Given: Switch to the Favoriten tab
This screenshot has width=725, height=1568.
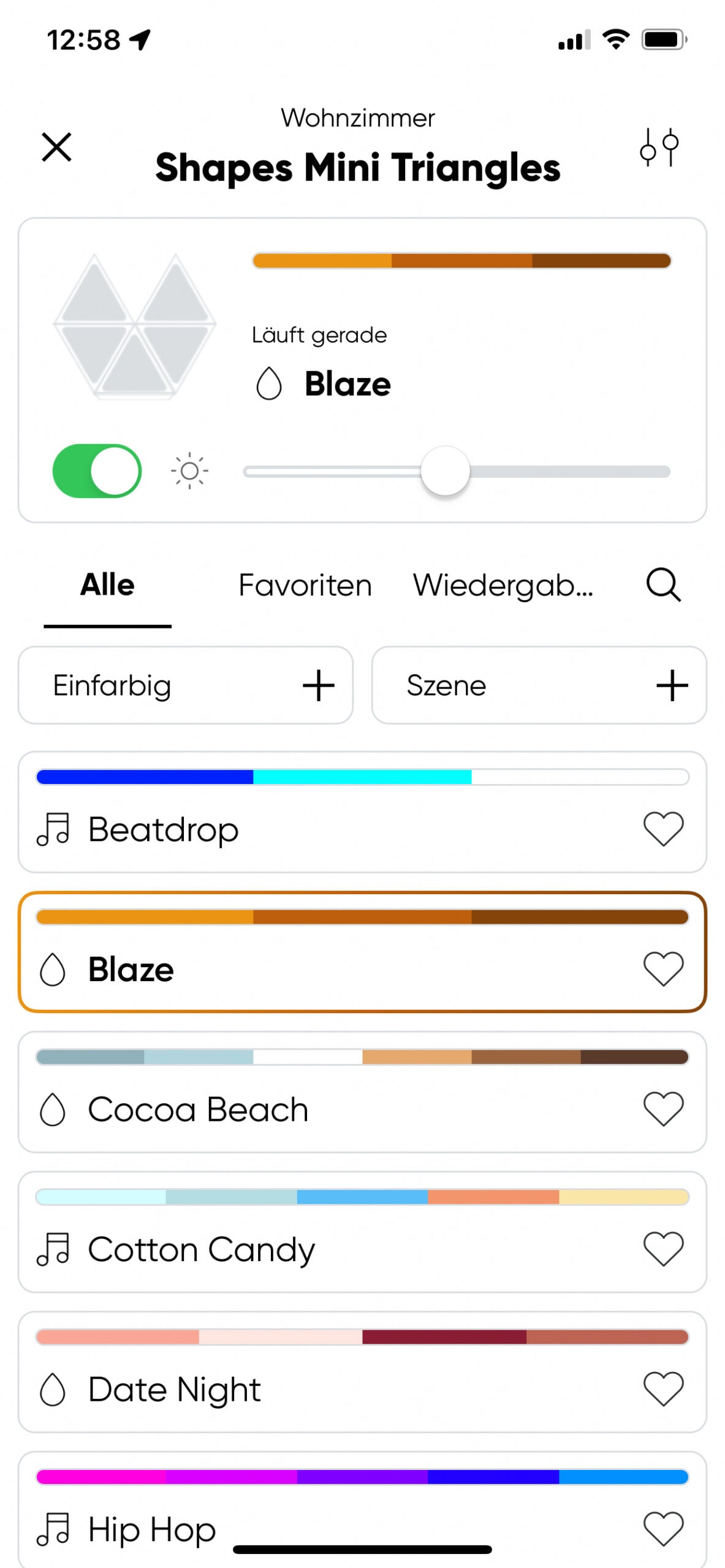Looking at the screenshot, I should [305, 585].
